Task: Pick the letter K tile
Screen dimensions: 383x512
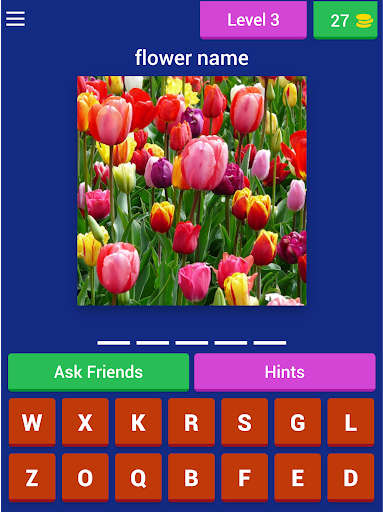Action: [x=138, y=422]
